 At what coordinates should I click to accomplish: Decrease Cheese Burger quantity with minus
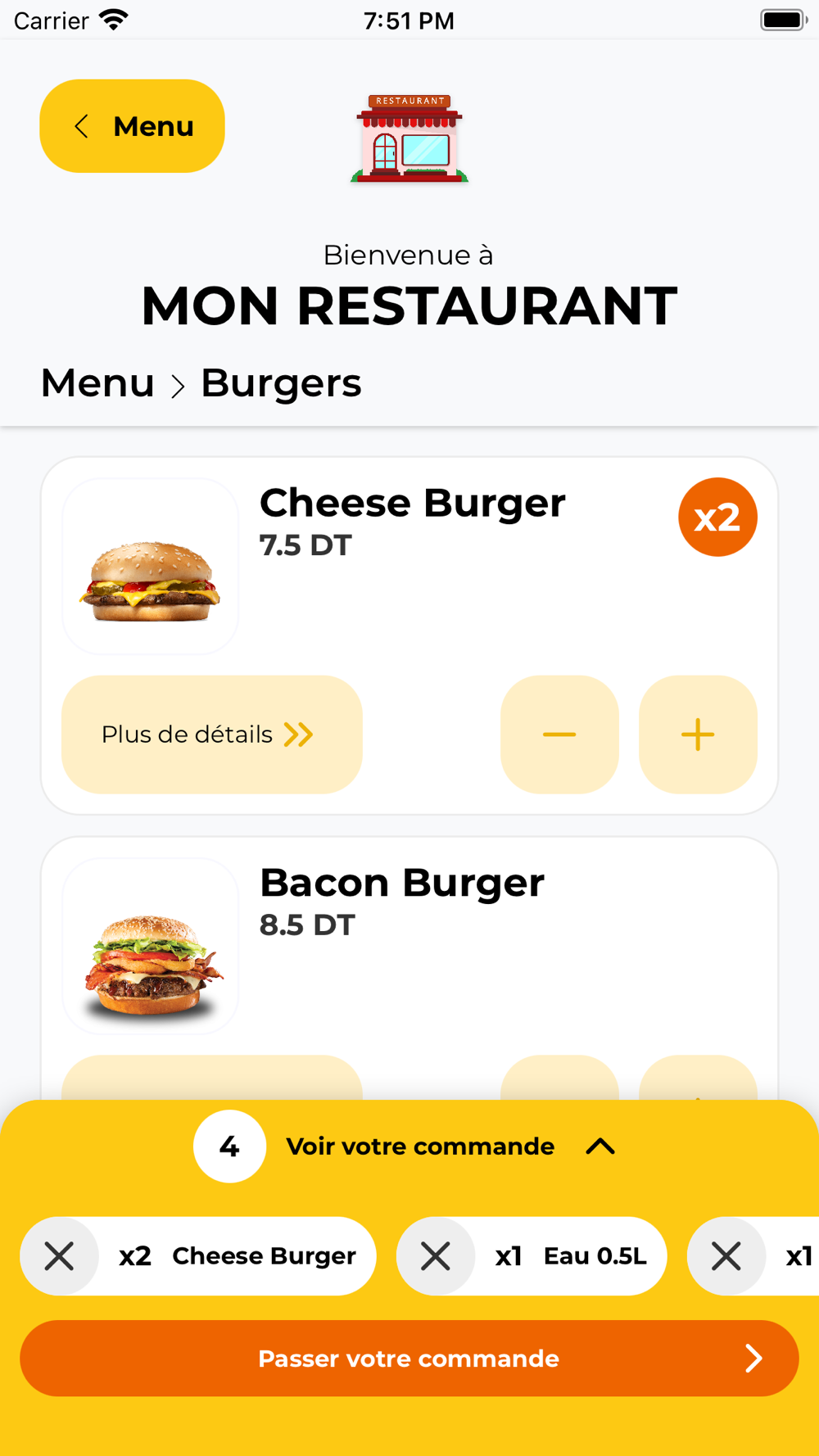[559, 735]
